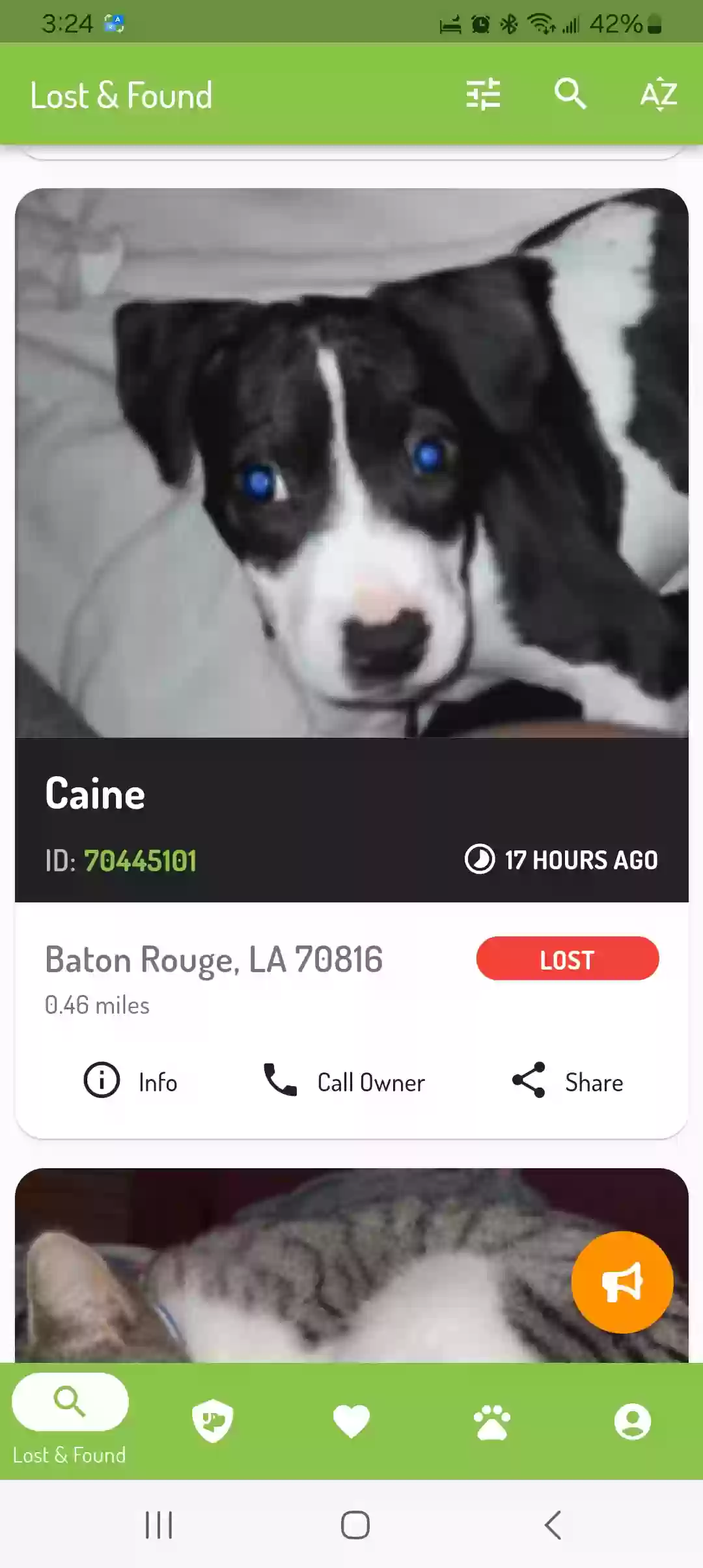View Info for Caine

pos(131,1082)
